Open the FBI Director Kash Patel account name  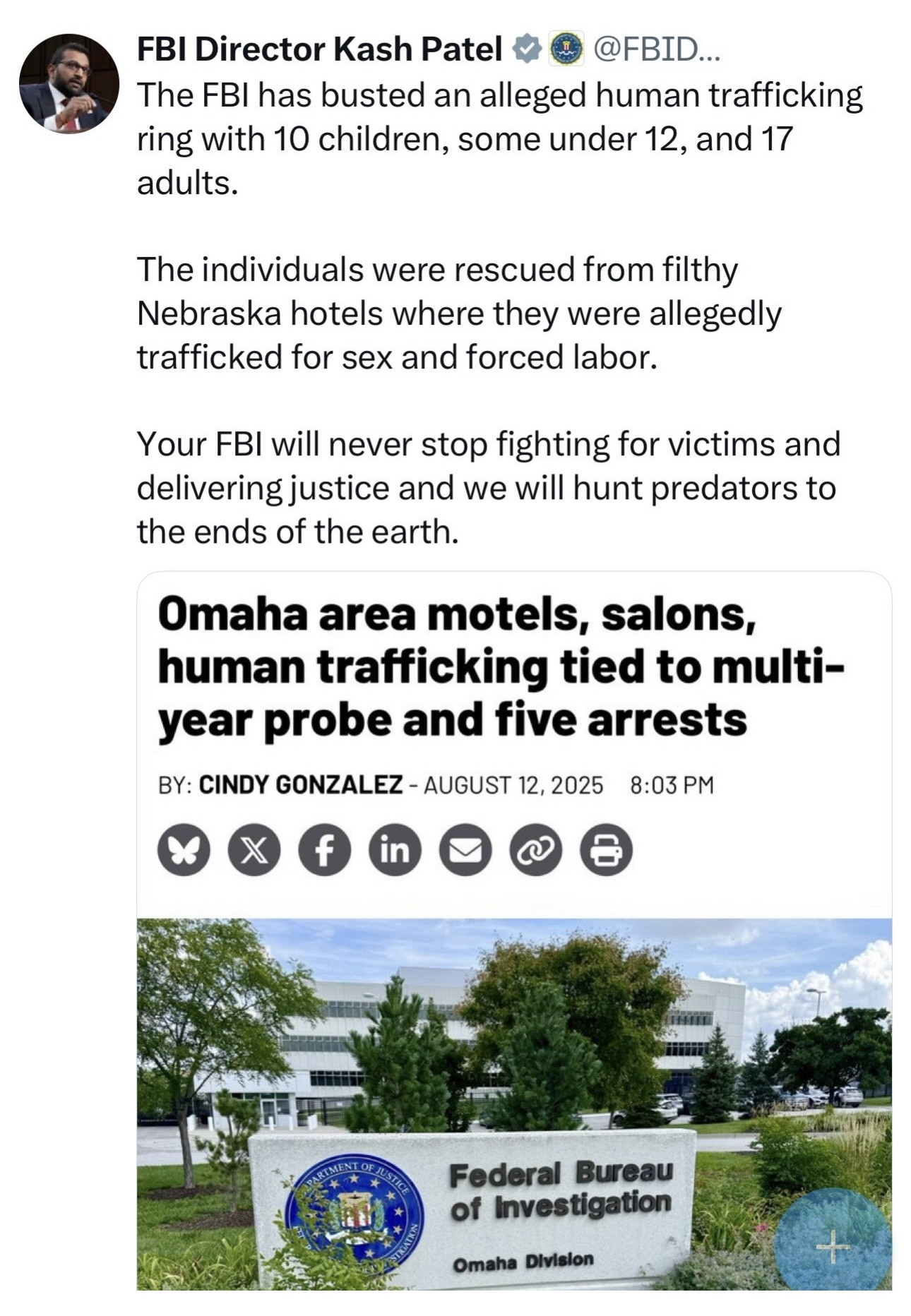point(318,49)
